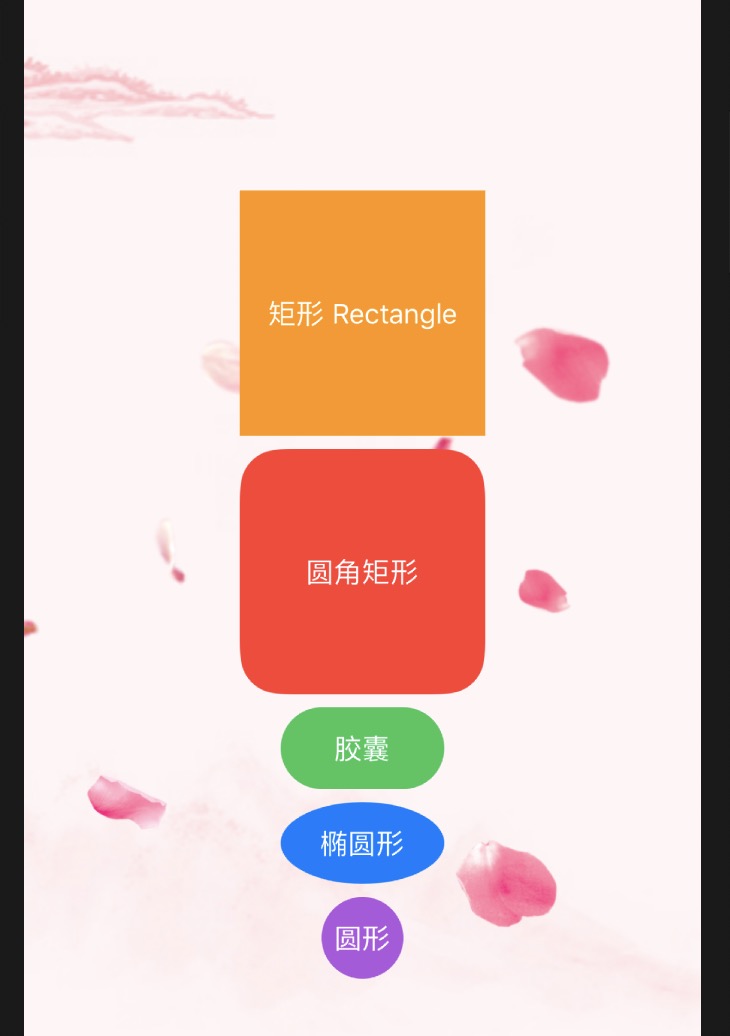Image resolution: width=730 pixels, height=1036 pixels.
Task: Tap the orange 矩形 Rectangle button
Action: pos(362,313)
